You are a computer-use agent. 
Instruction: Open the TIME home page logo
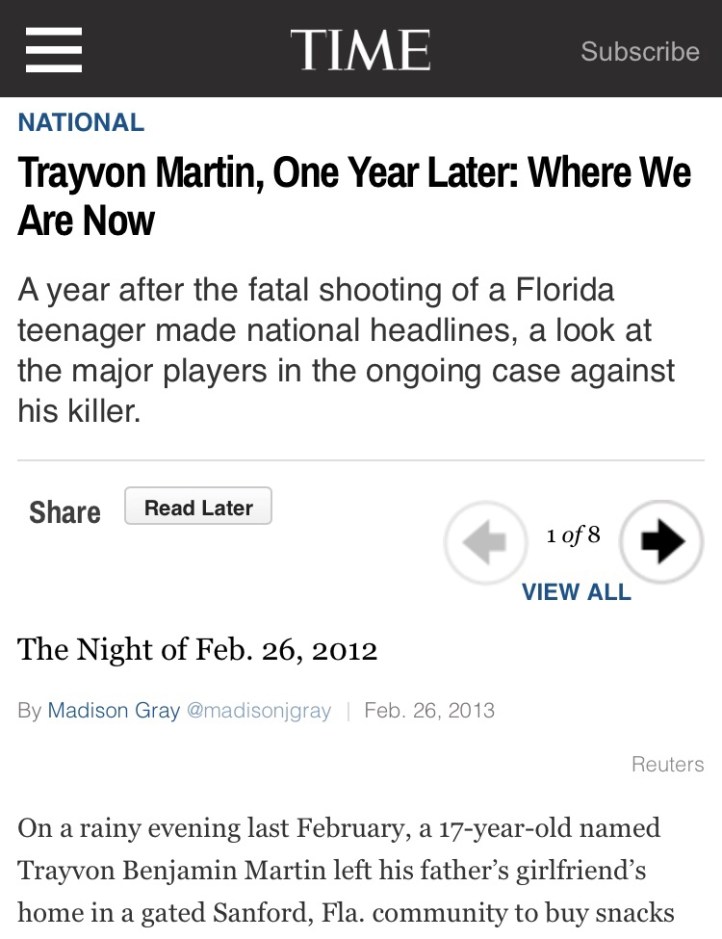[x=360, y=49]
